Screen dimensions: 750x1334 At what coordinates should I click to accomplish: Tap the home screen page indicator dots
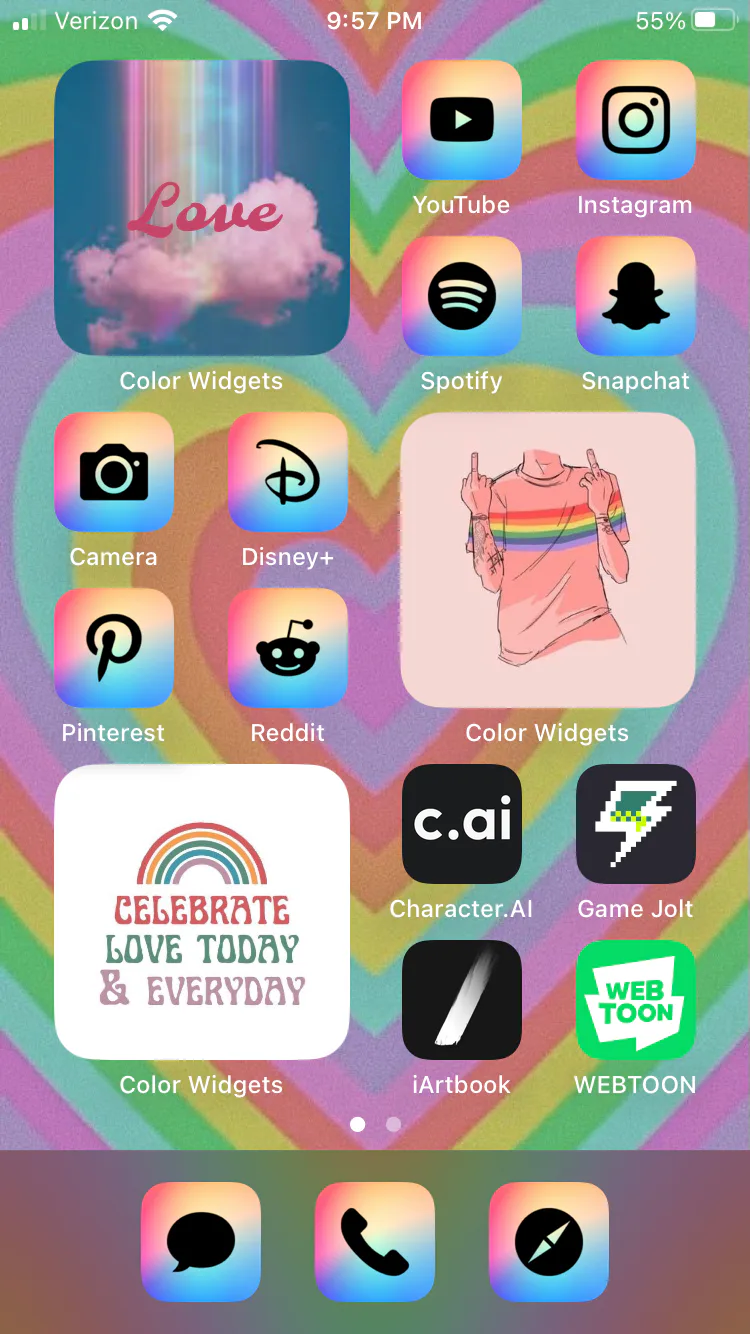coord(375,1124)
